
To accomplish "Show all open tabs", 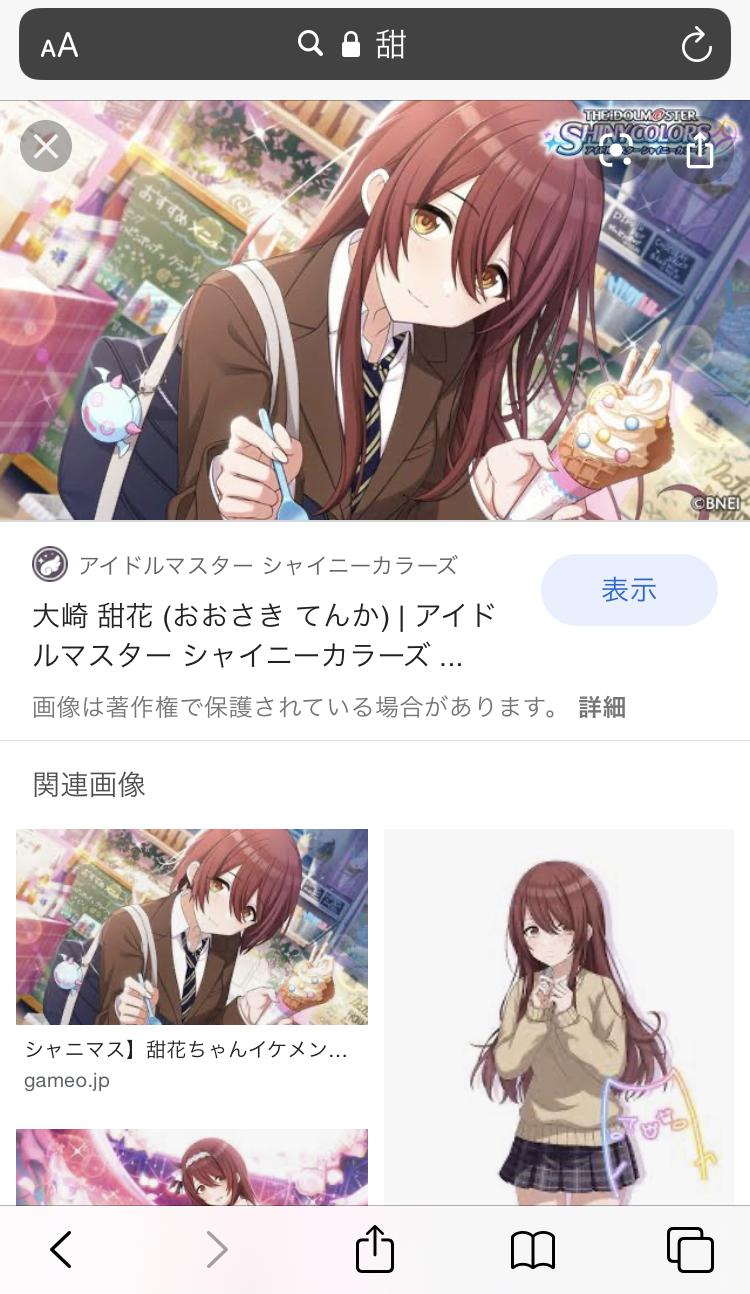I will [x=690, y=1249].
